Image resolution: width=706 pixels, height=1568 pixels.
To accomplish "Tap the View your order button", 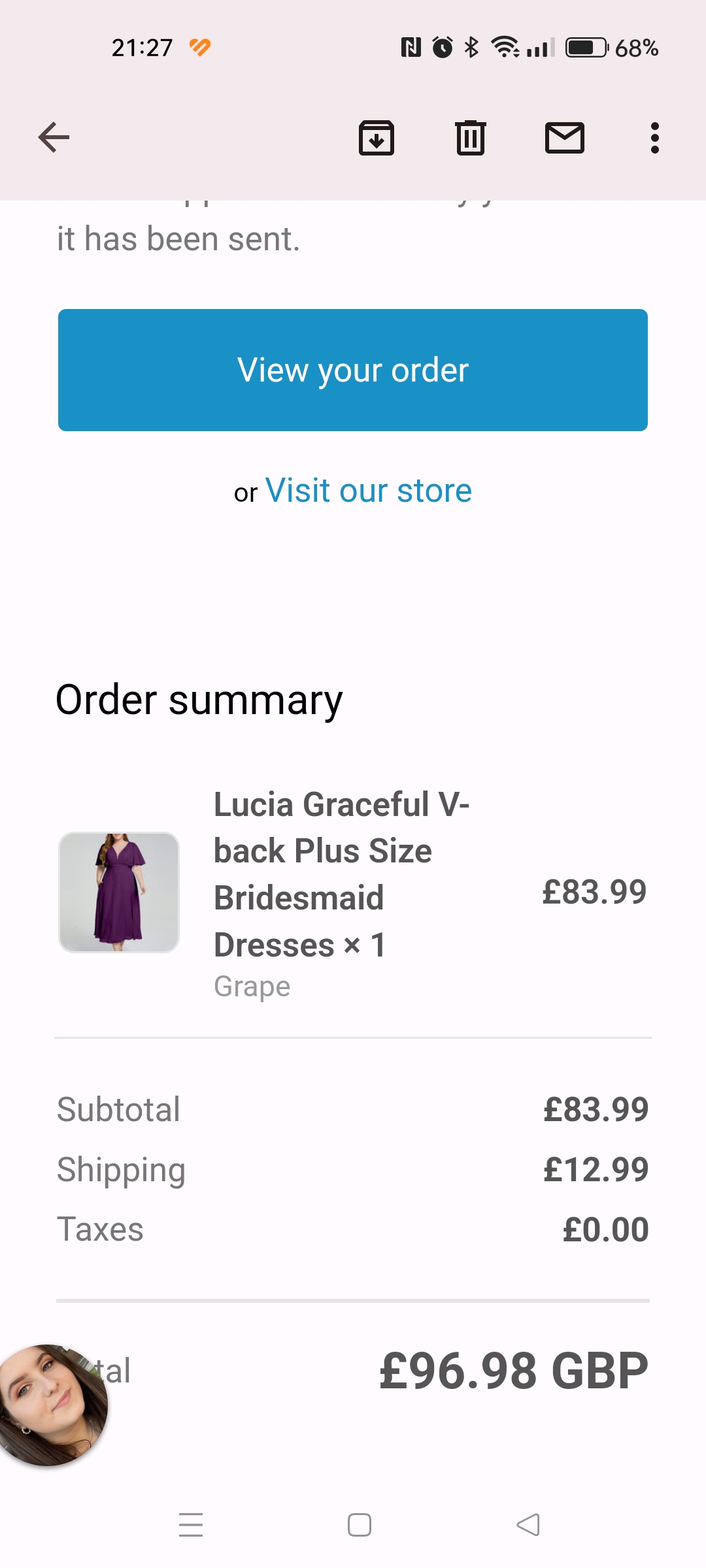I will (x=353, y=370).
